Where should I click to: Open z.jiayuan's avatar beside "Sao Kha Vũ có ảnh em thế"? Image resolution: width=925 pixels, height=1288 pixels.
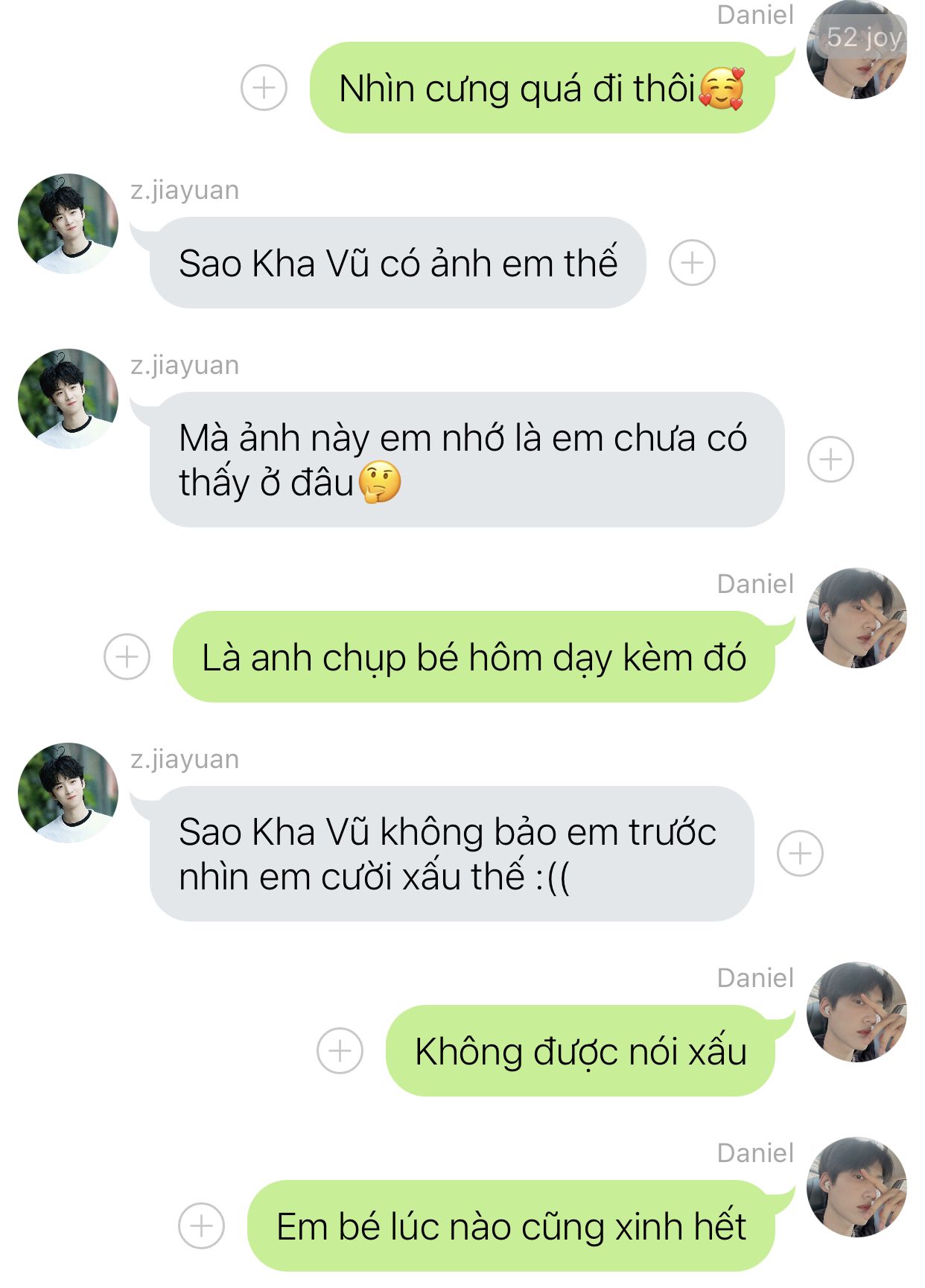(x=68, y=224)
